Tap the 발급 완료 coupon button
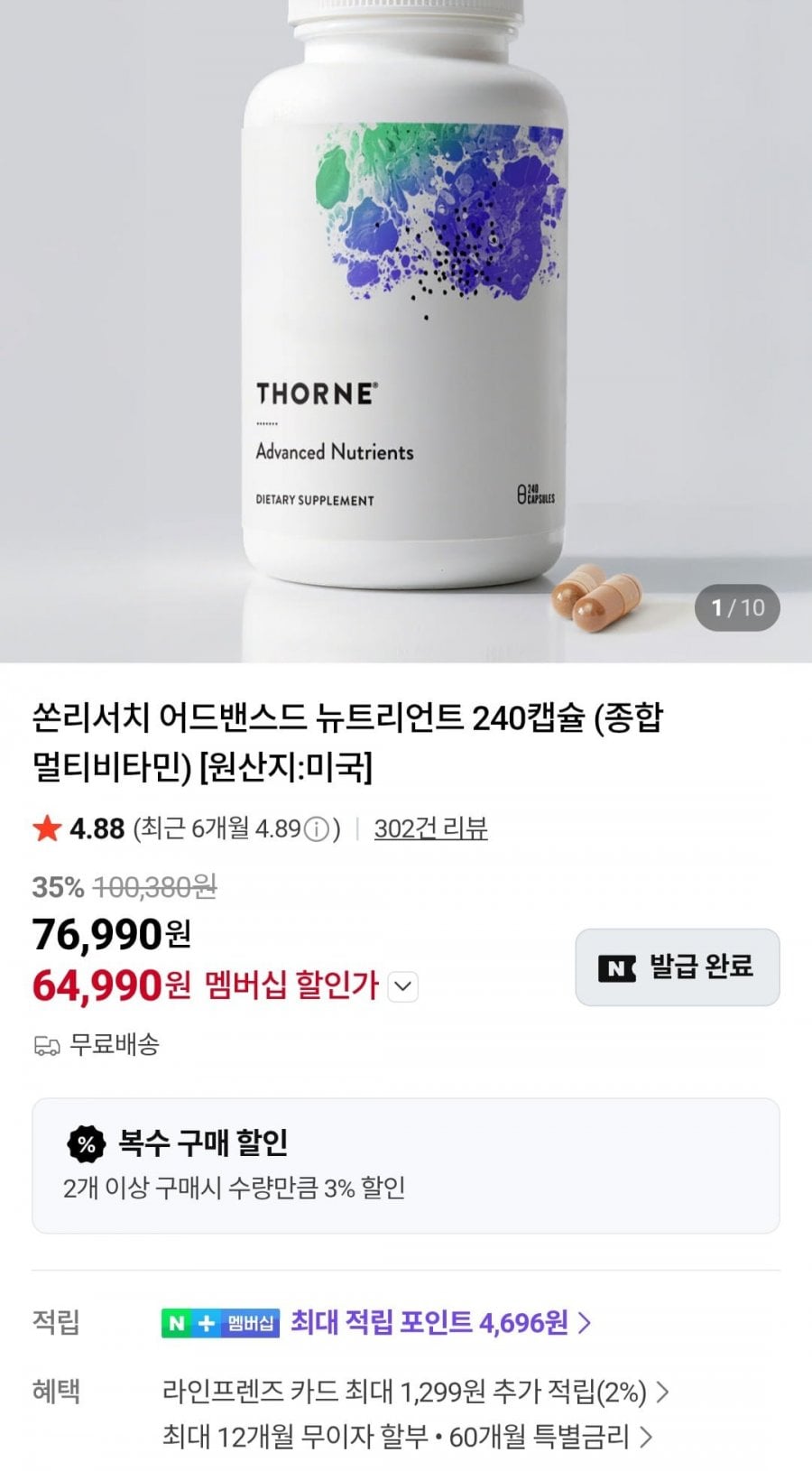 (x=677, y=967)
